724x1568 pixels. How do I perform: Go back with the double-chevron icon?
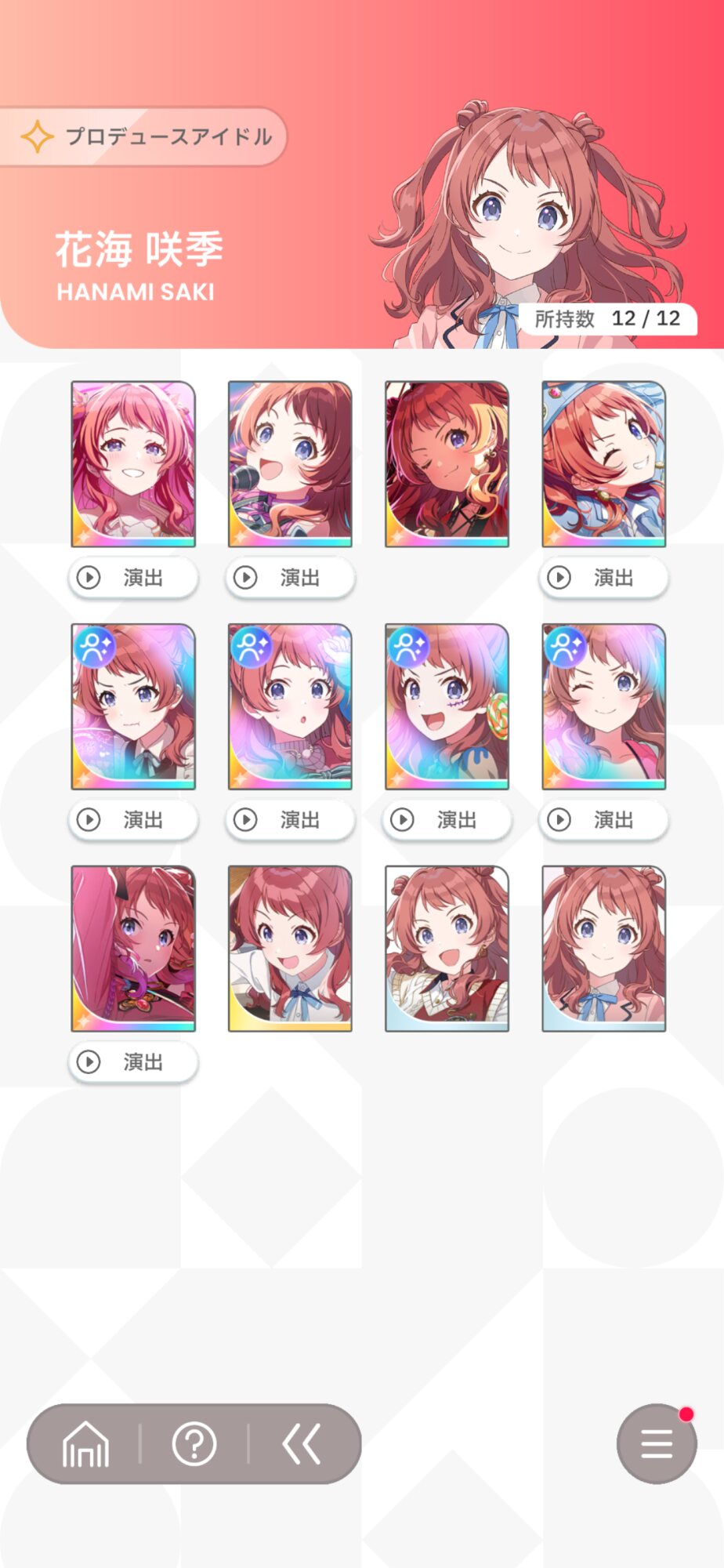tap(302, 1443)
